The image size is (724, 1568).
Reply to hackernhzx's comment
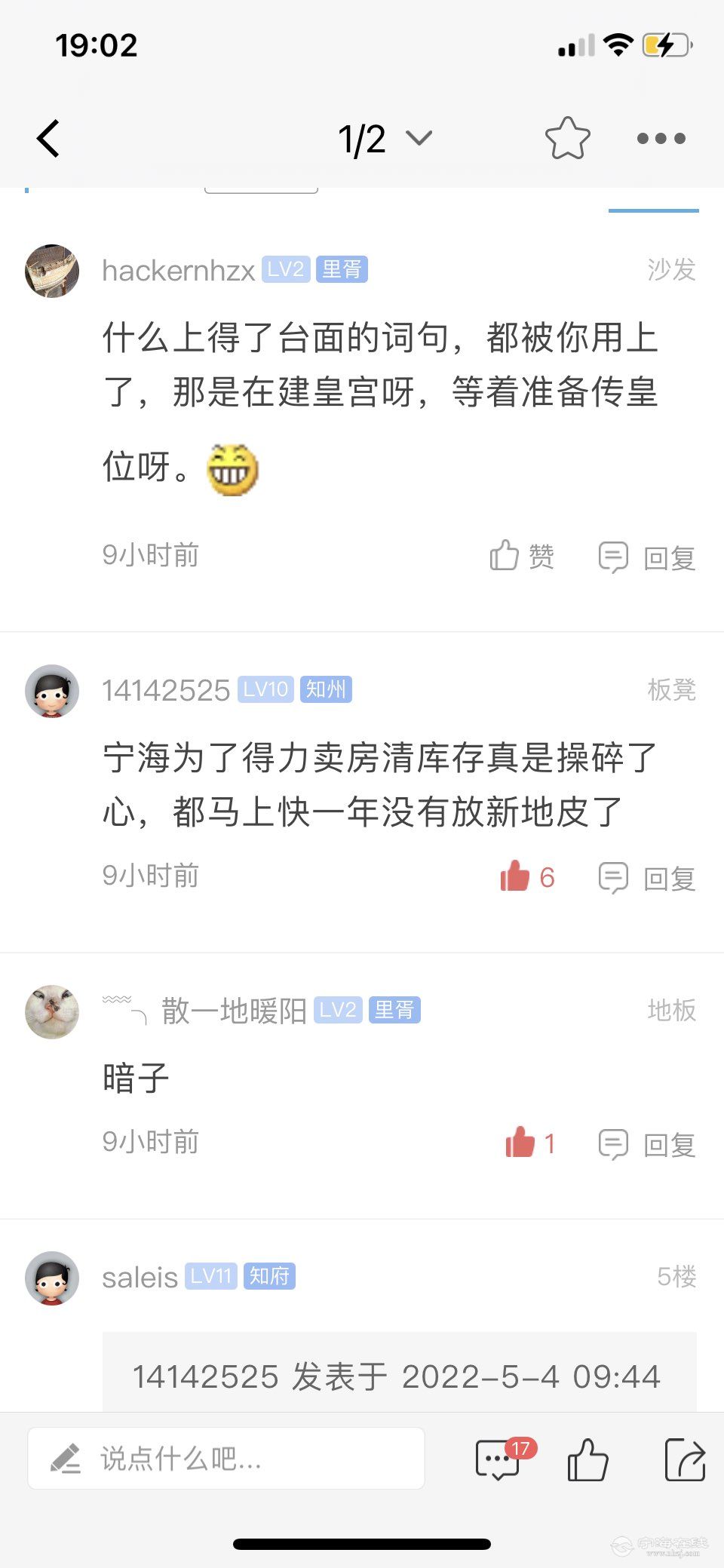647,558
